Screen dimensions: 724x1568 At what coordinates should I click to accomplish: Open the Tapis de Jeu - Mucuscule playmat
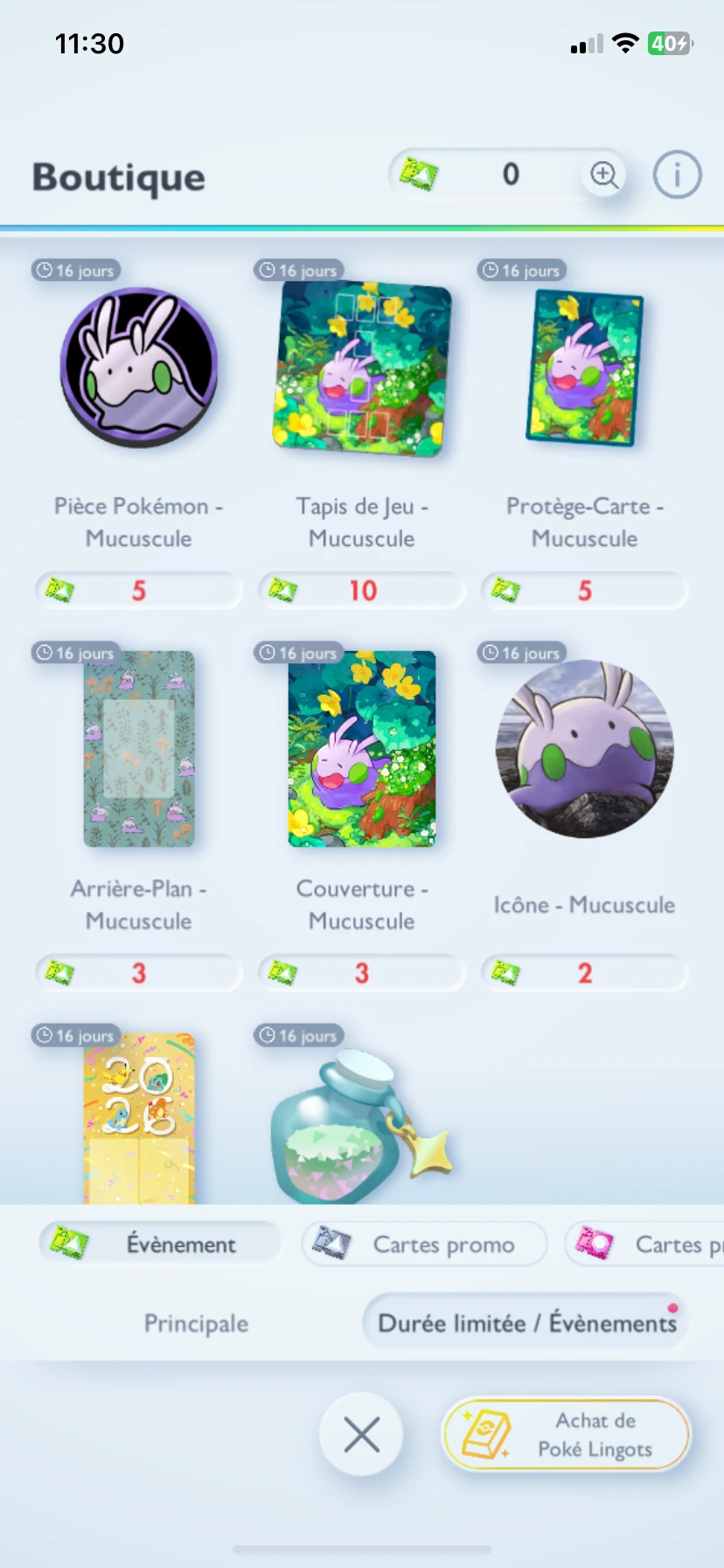coord(361,369)
